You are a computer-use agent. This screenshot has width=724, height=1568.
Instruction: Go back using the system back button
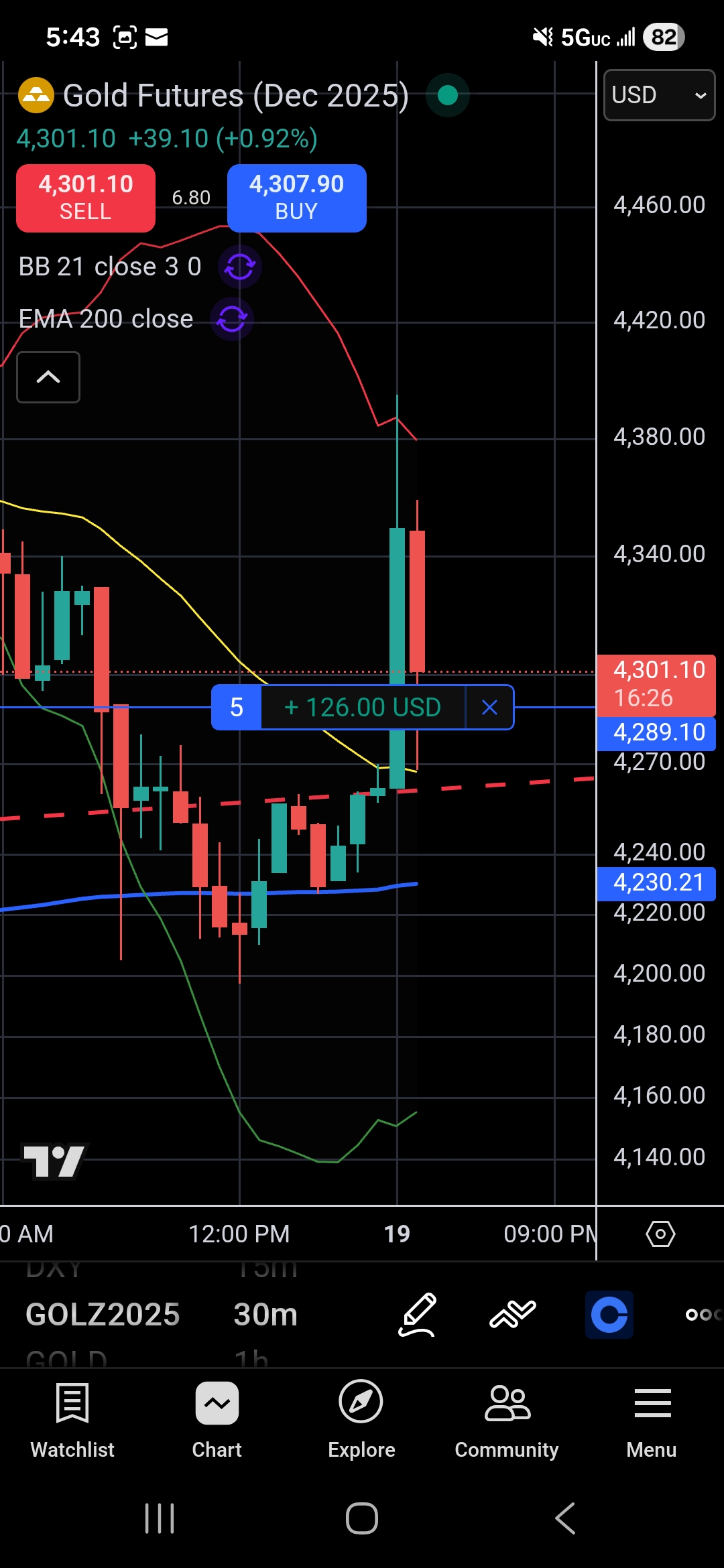(565, 1518)
